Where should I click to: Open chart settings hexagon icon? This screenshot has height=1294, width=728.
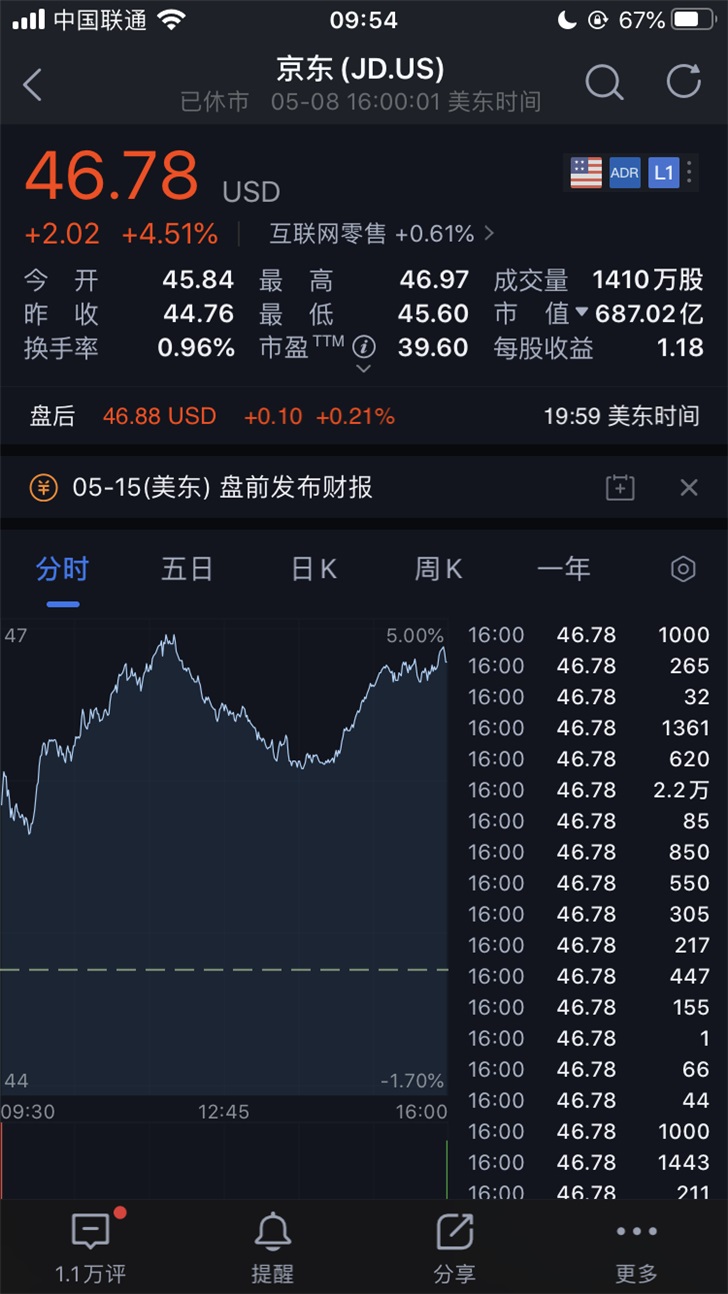click(682, 569)
